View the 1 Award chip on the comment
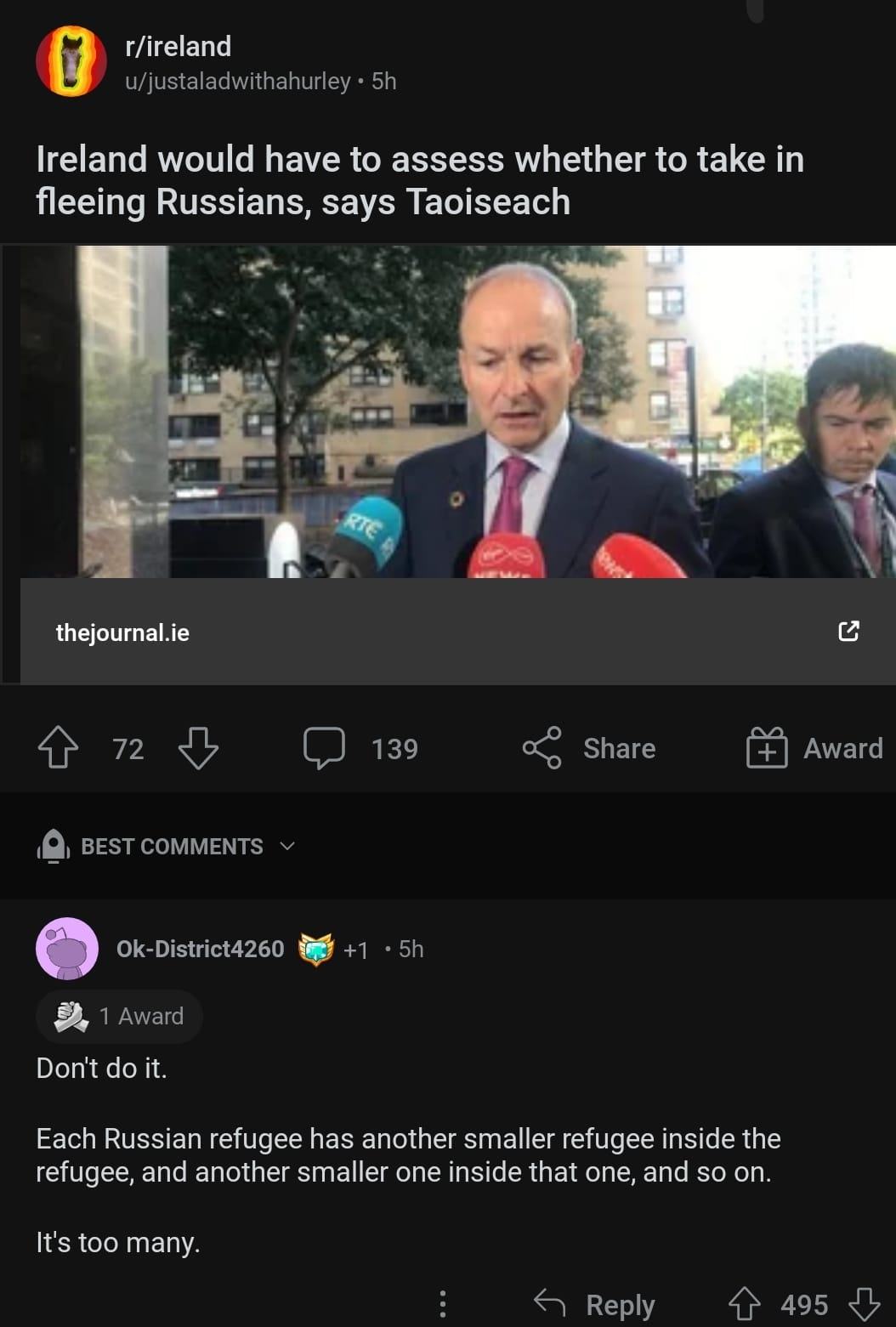Screen dimensions: 896x1327 click(x=119, y=1016)
